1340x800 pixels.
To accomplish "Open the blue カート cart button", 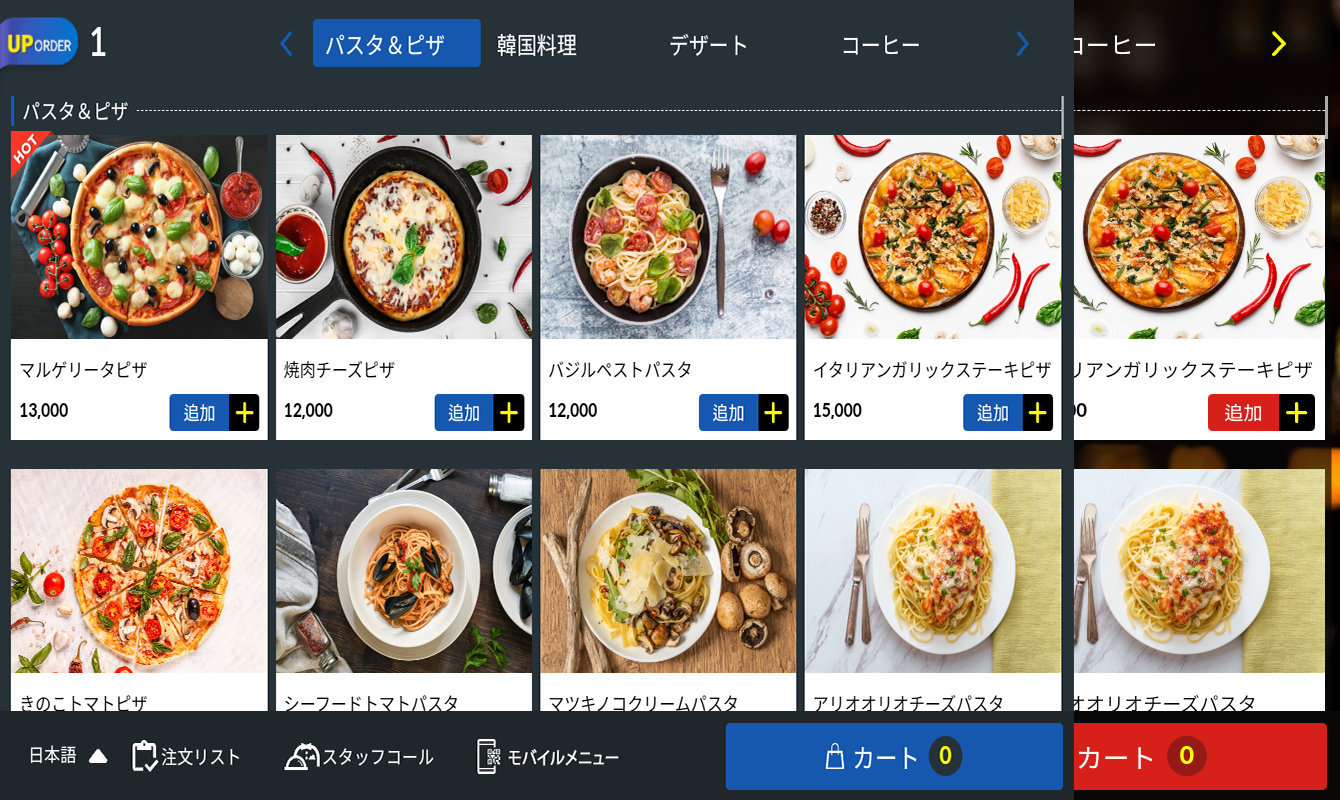I will 893,757.
